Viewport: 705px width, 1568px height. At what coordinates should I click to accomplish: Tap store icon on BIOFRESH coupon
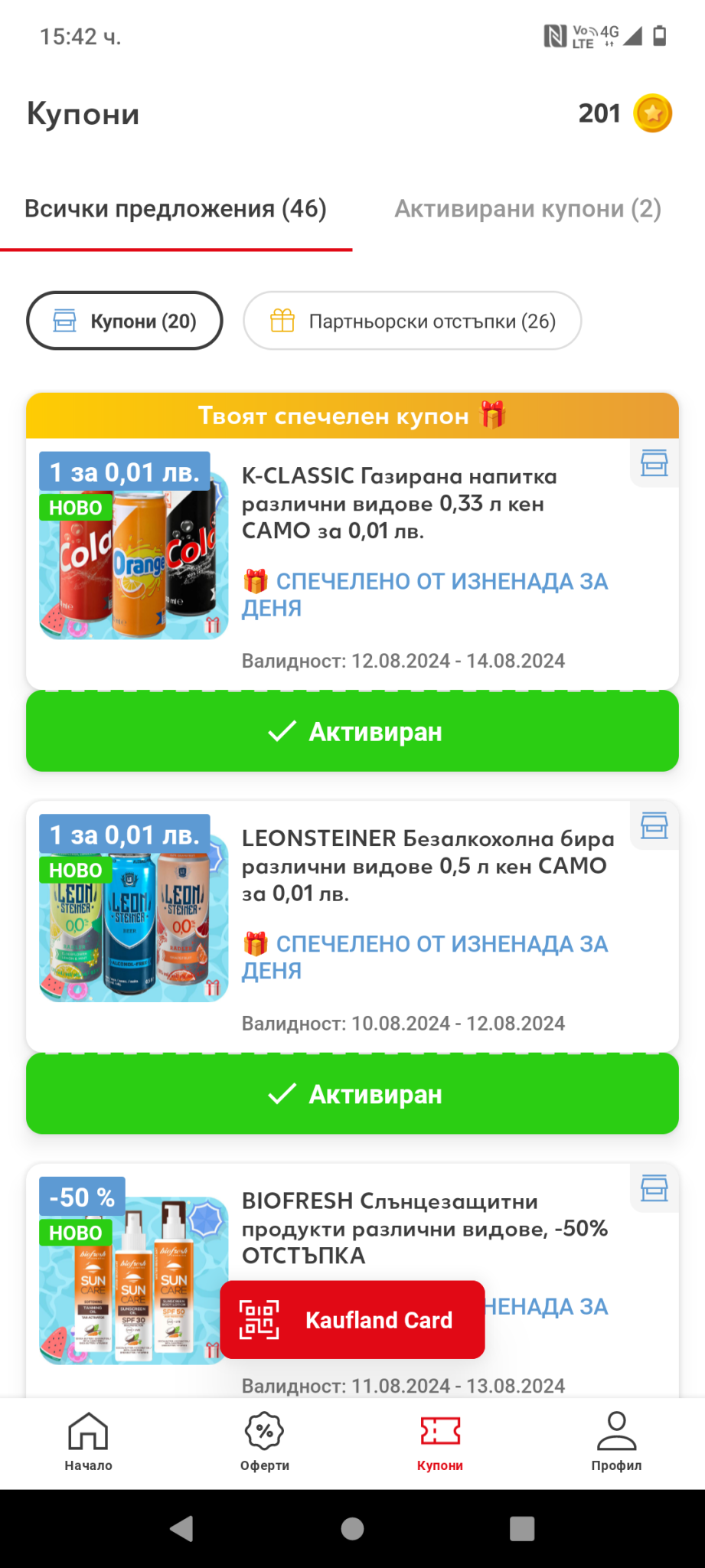[x=654, y=1188]
